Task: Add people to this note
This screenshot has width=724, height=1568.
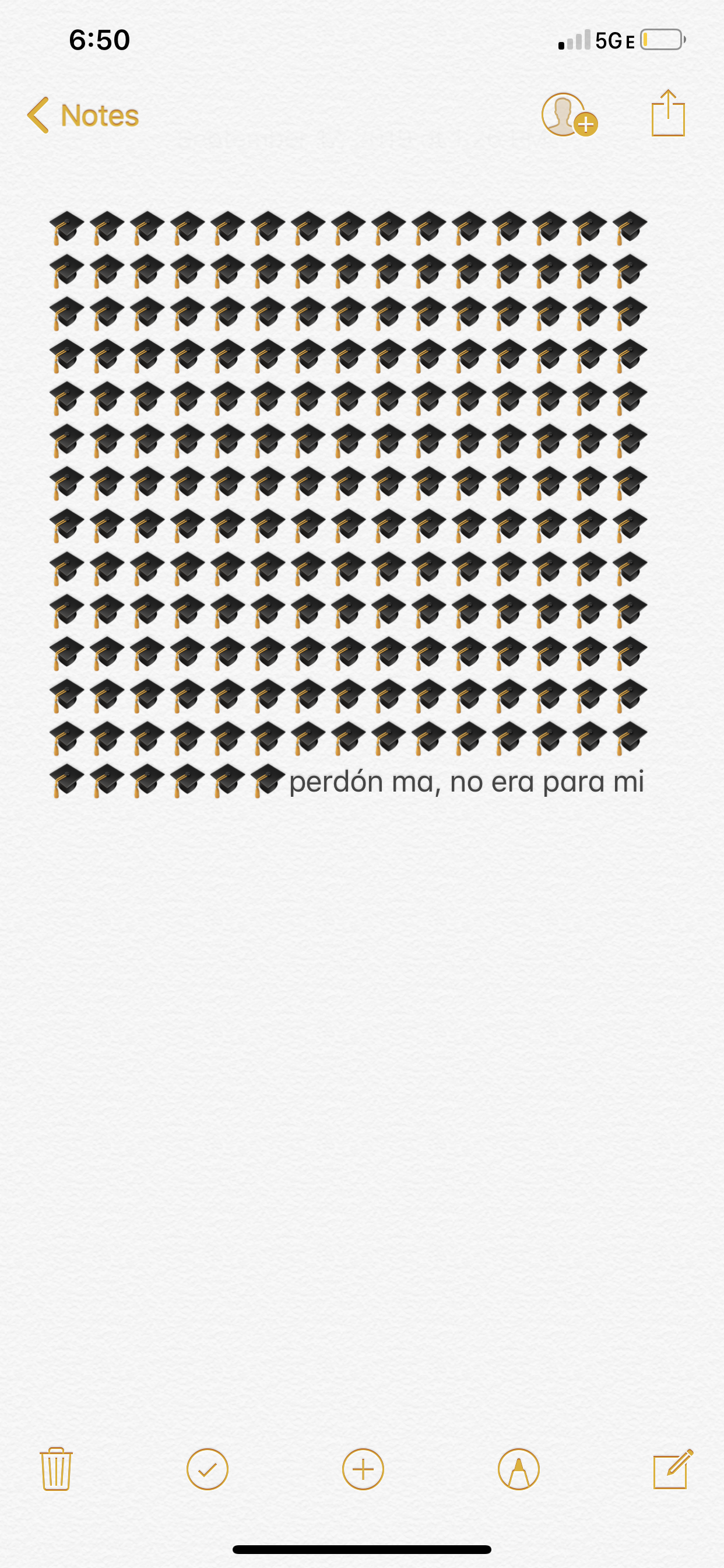Action: (x=568, y=115)
